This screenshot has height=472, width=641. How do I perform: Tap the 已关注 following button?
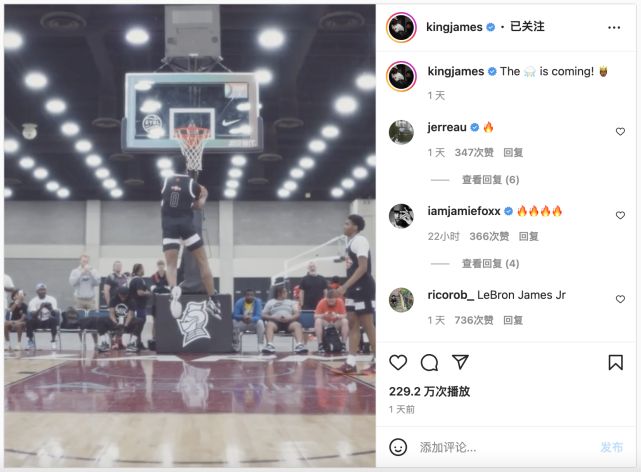pyautogui.click(x=526, y=26)
